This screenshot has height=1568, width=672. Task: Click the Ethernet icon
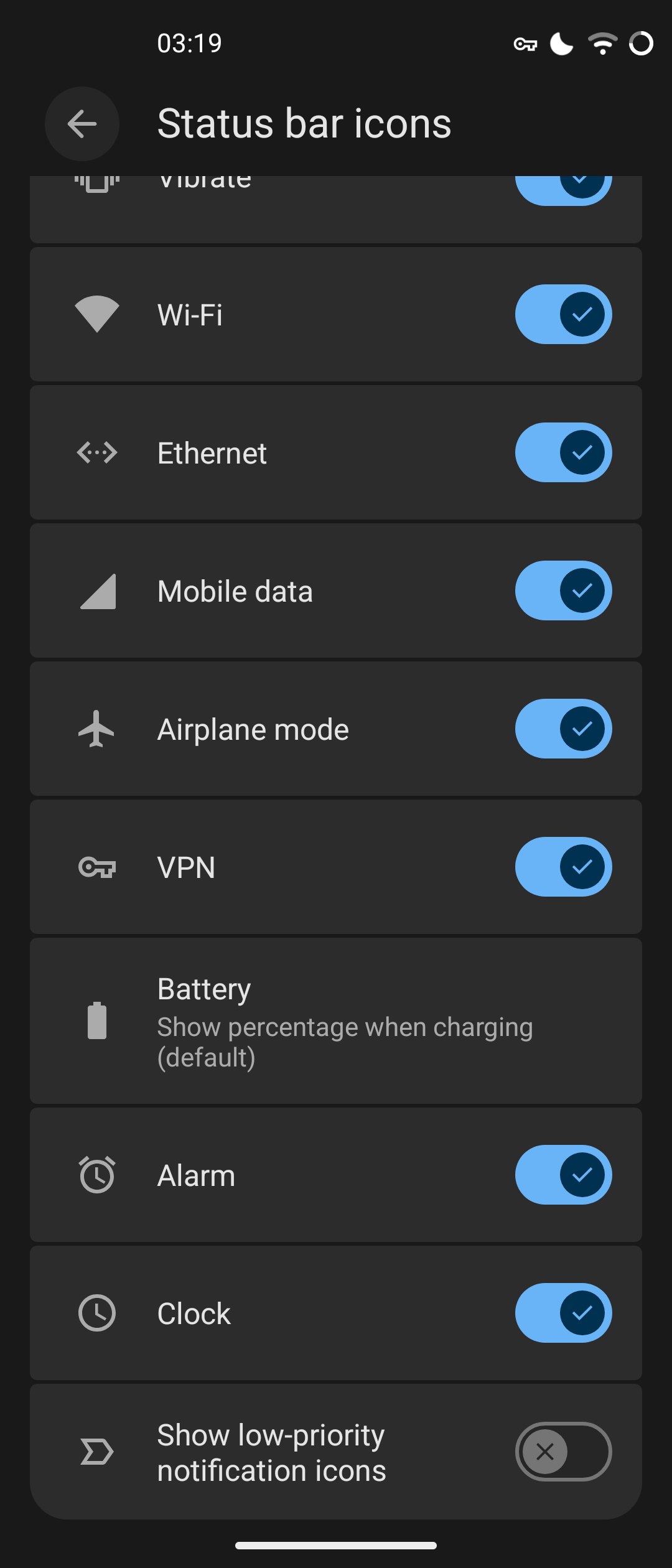(96, 452)
